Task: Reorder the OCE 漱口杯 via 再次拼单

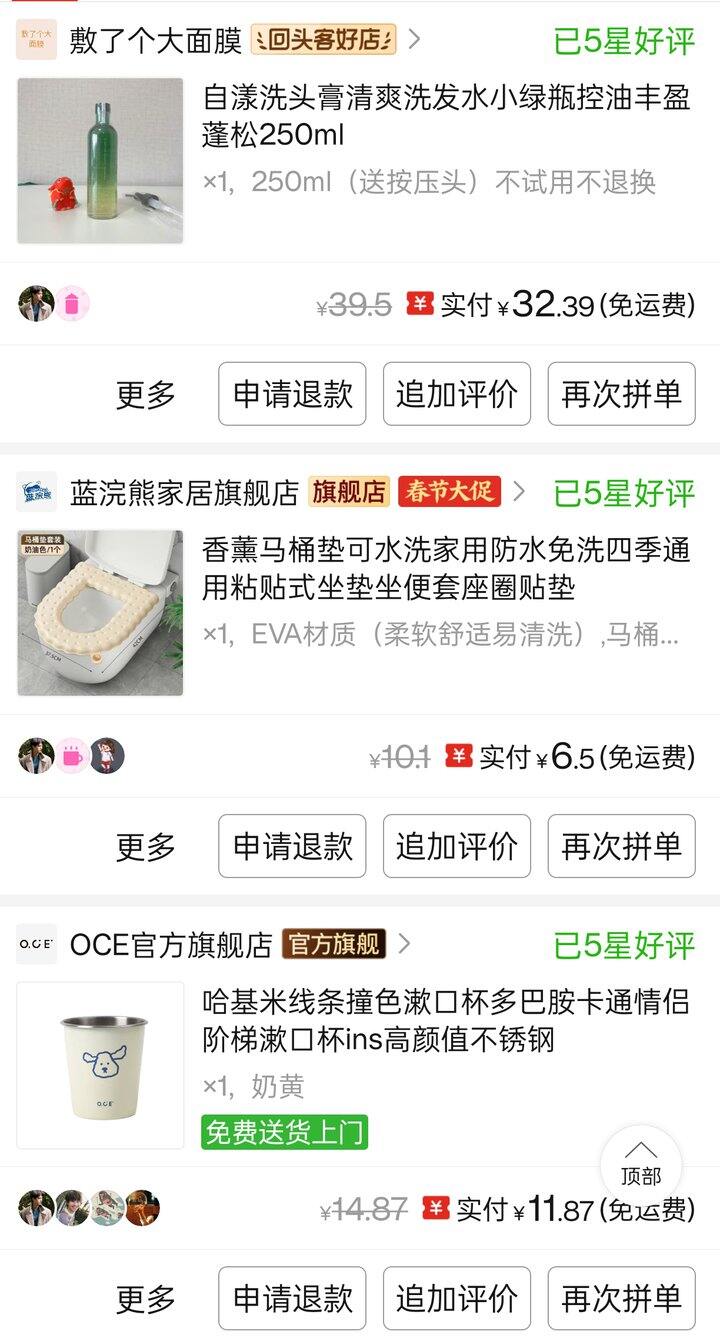Action: click(x=621, y=1299)
